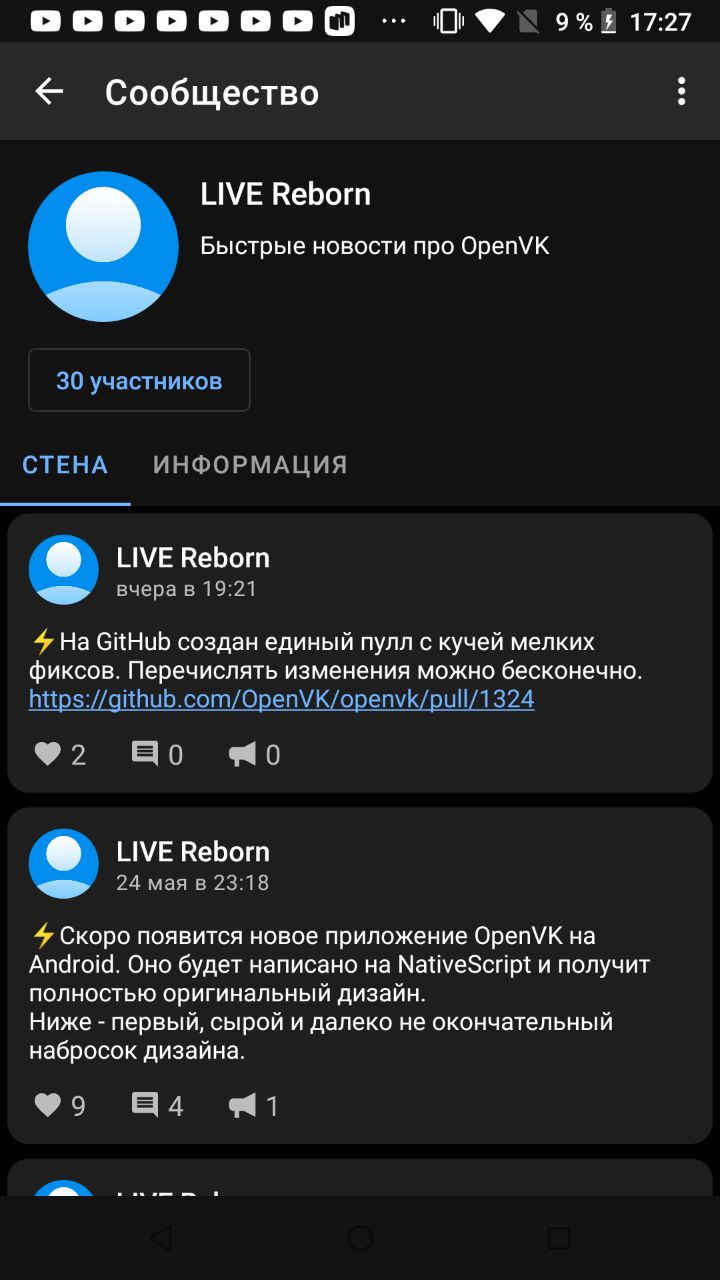Tap the system home button
The width and height of the screenshot is (720, 1280).
360,1238
